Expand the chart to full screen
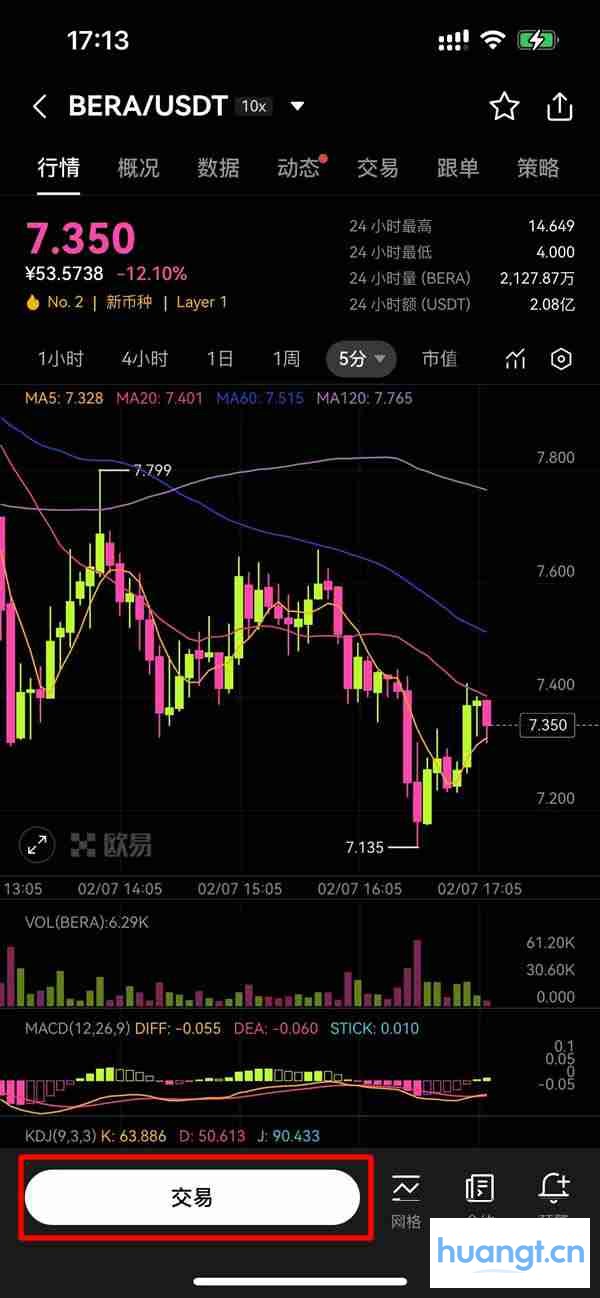 [x=38, y=844]
